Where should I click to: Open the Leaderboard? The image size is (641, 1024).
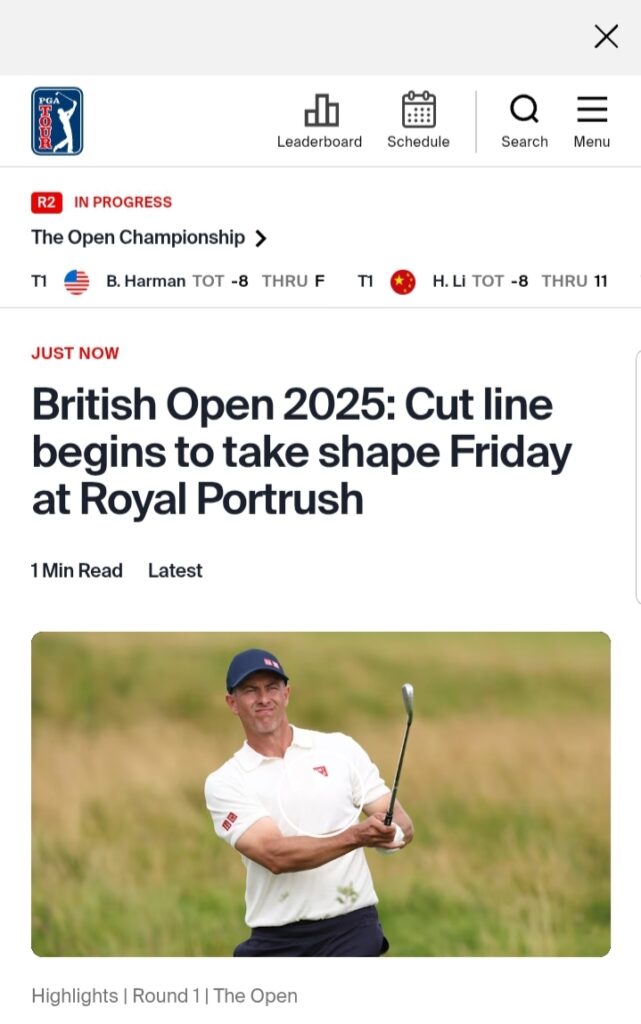coord(319,121)
